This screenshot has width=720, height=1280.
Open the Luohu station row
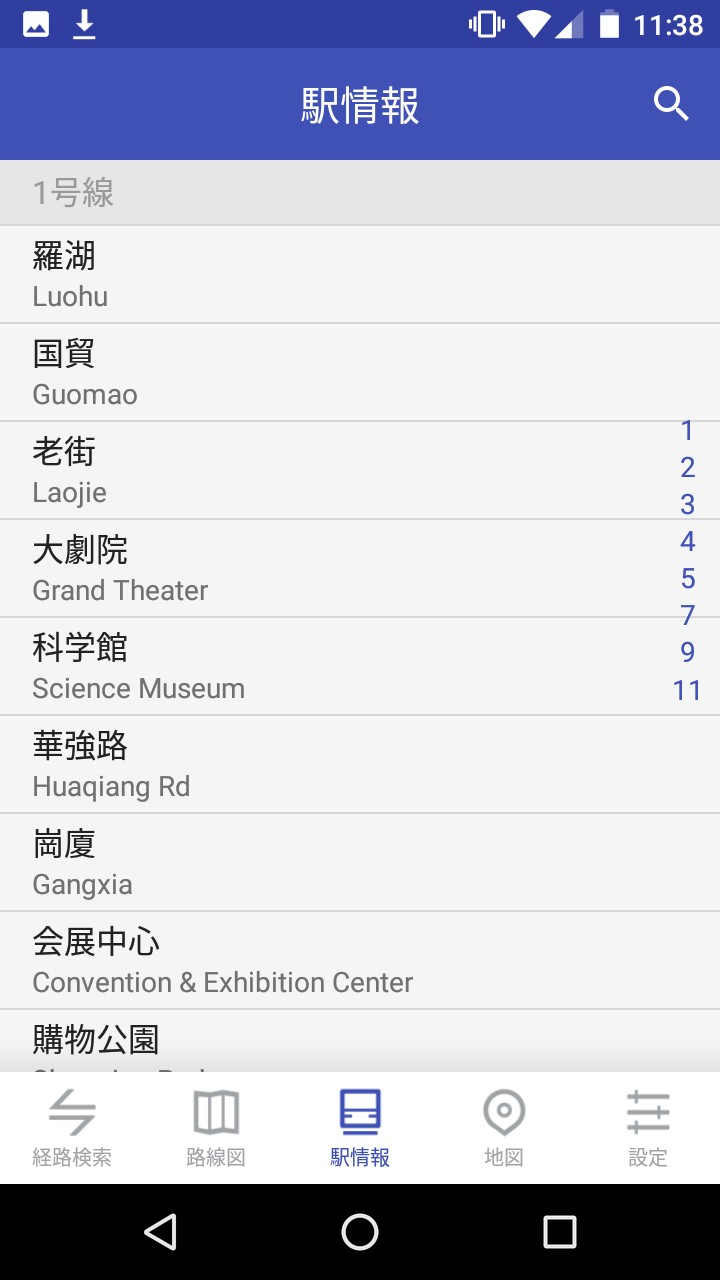click(x=300, y=274)
